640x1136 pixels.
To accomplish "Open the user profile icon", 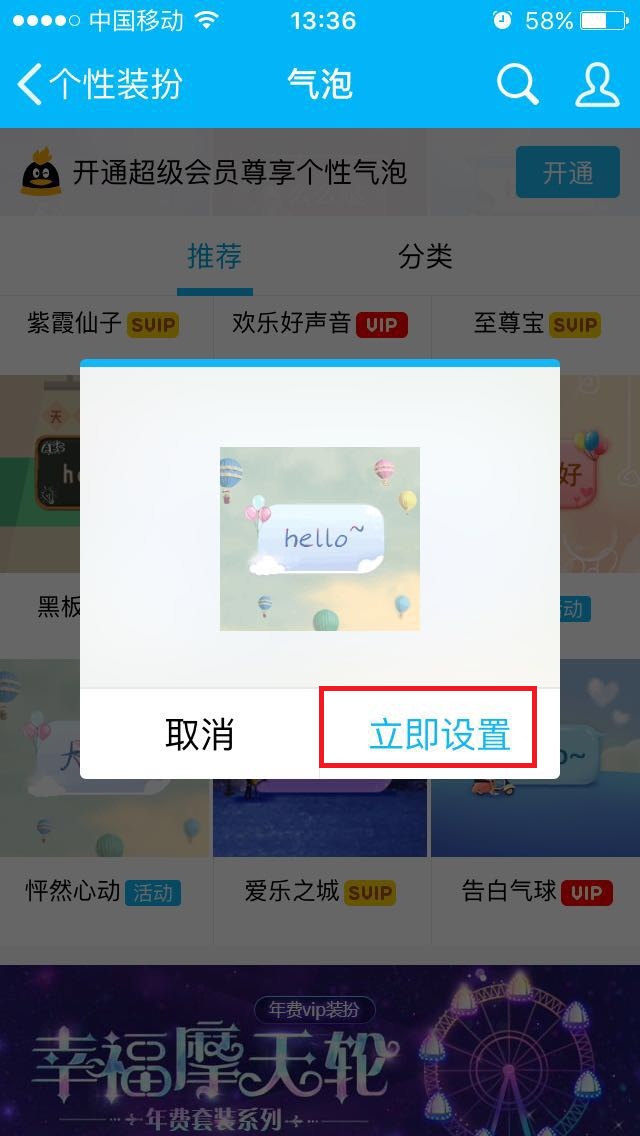I will [596, 84].
